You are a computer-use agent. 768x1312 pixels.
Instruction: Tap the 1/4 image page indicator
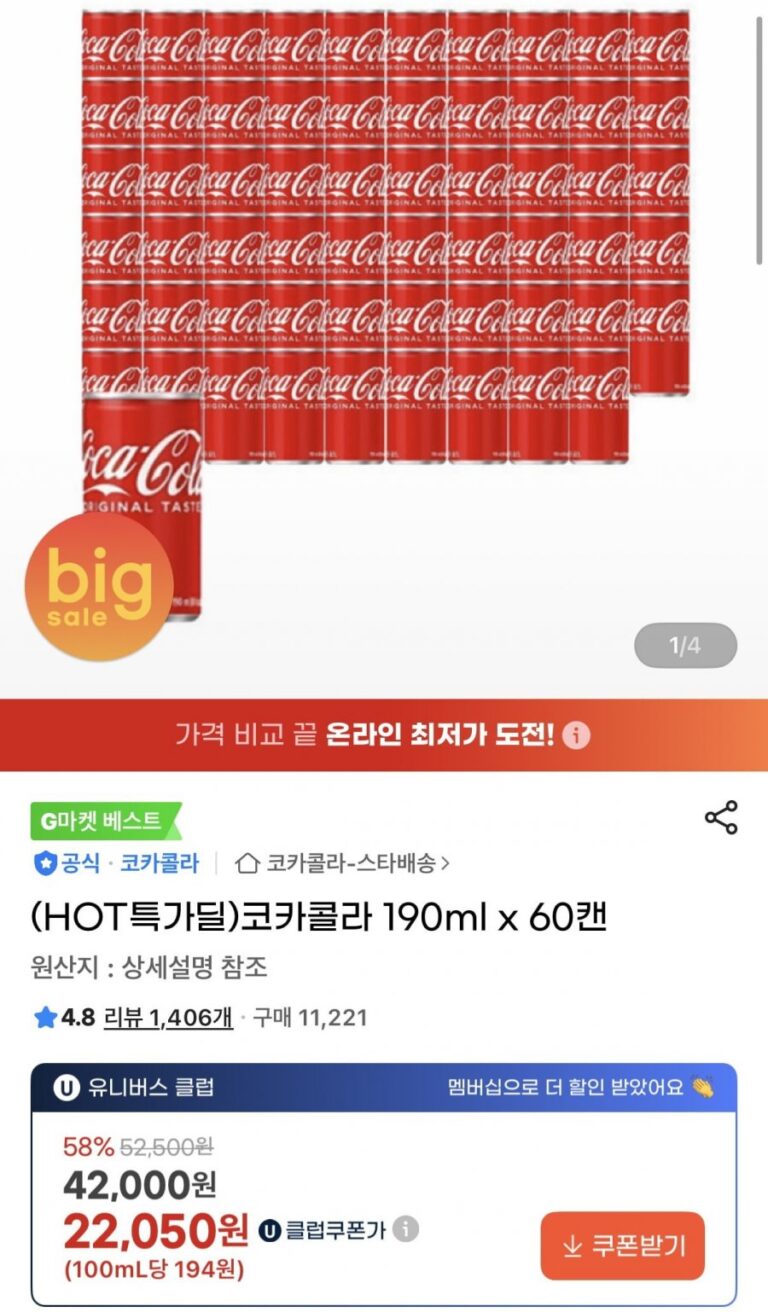click(x=685, y=645)
